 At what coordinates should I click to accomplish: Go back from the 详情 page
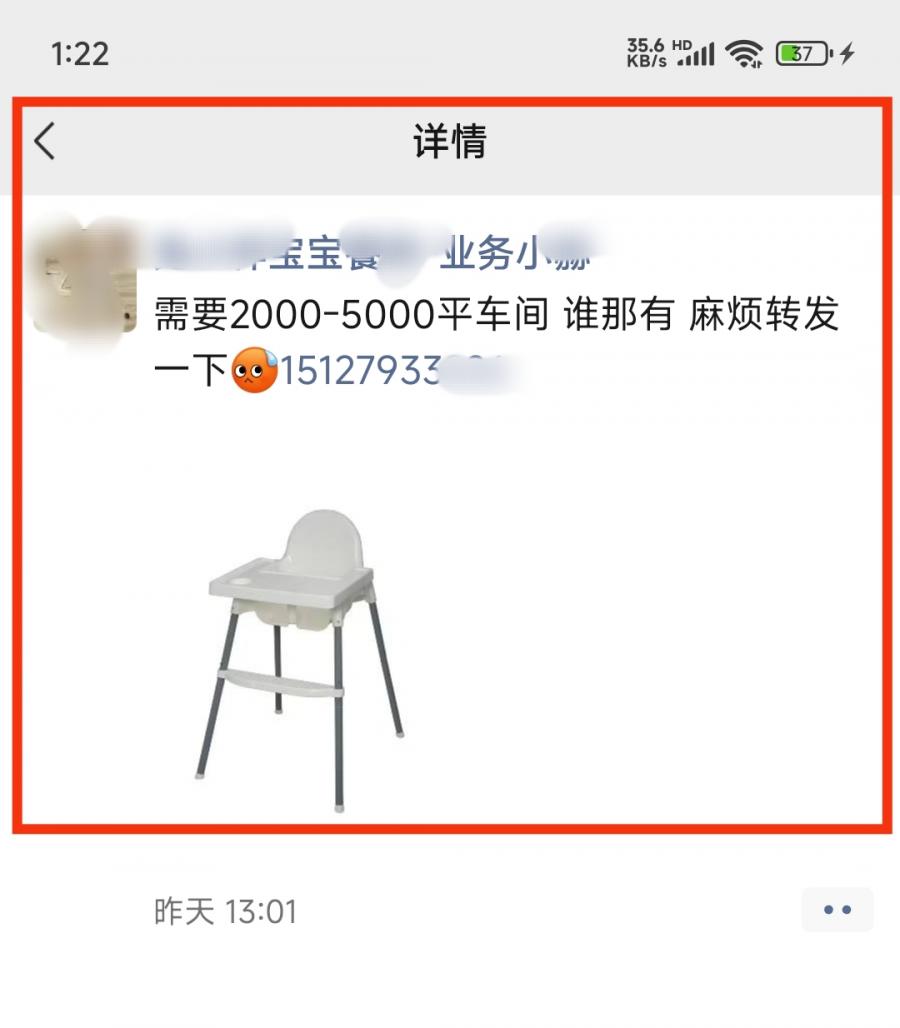45,142
